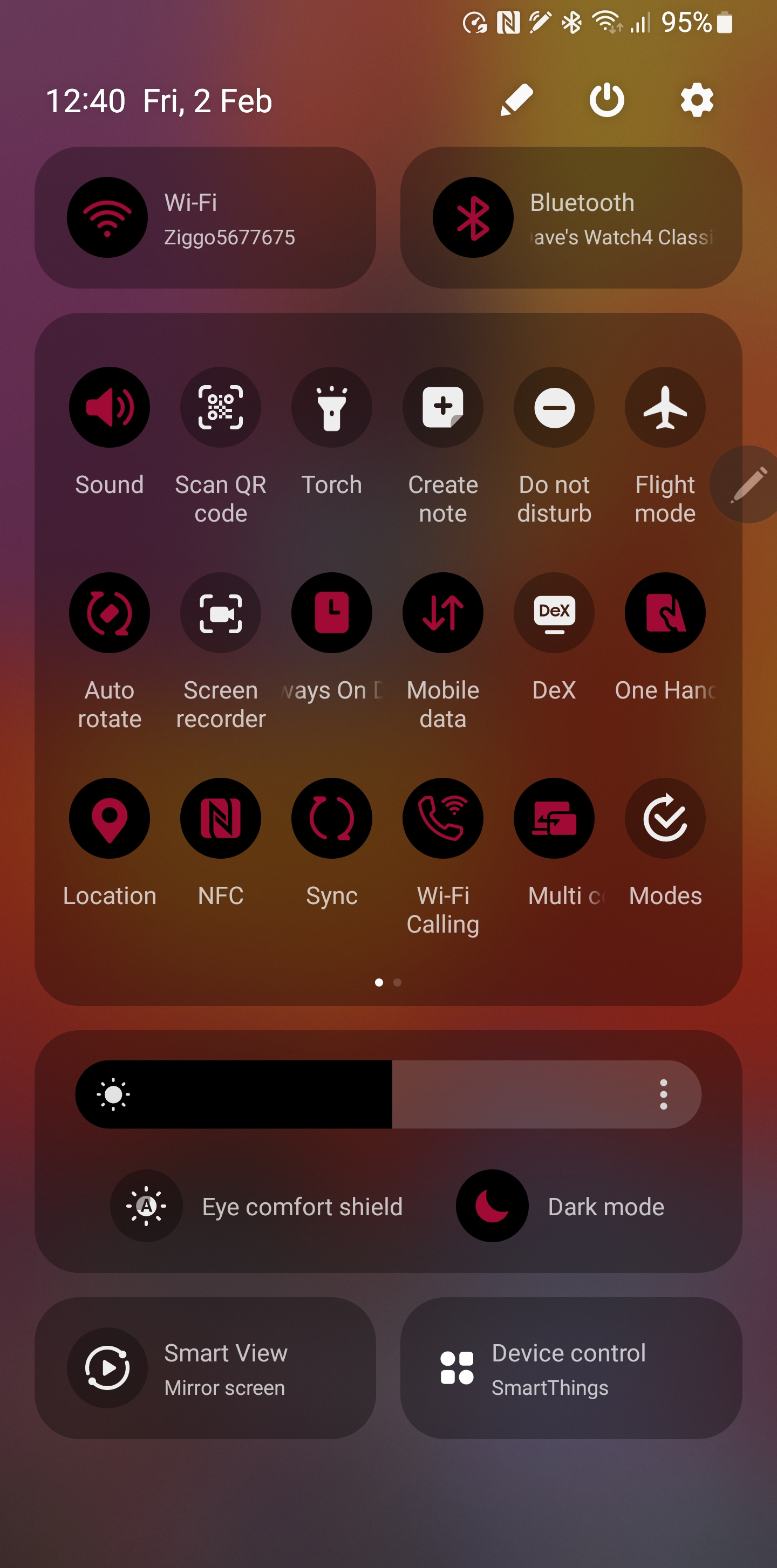777x1568 pixels.
Task: Turn off Auto rotate
Action: (110, 613)
